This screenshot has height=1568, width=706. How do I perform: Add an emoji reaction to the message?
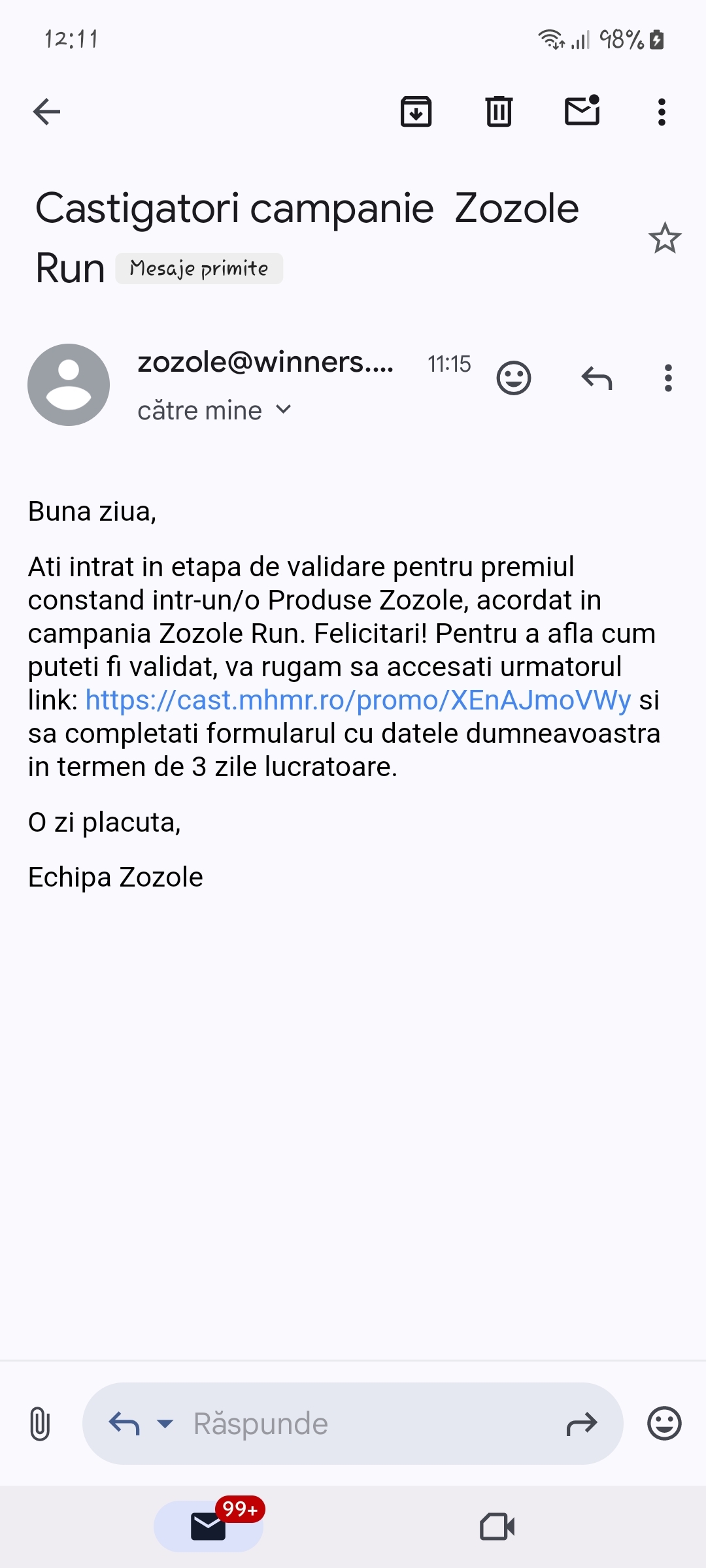[x=514, y=378]
